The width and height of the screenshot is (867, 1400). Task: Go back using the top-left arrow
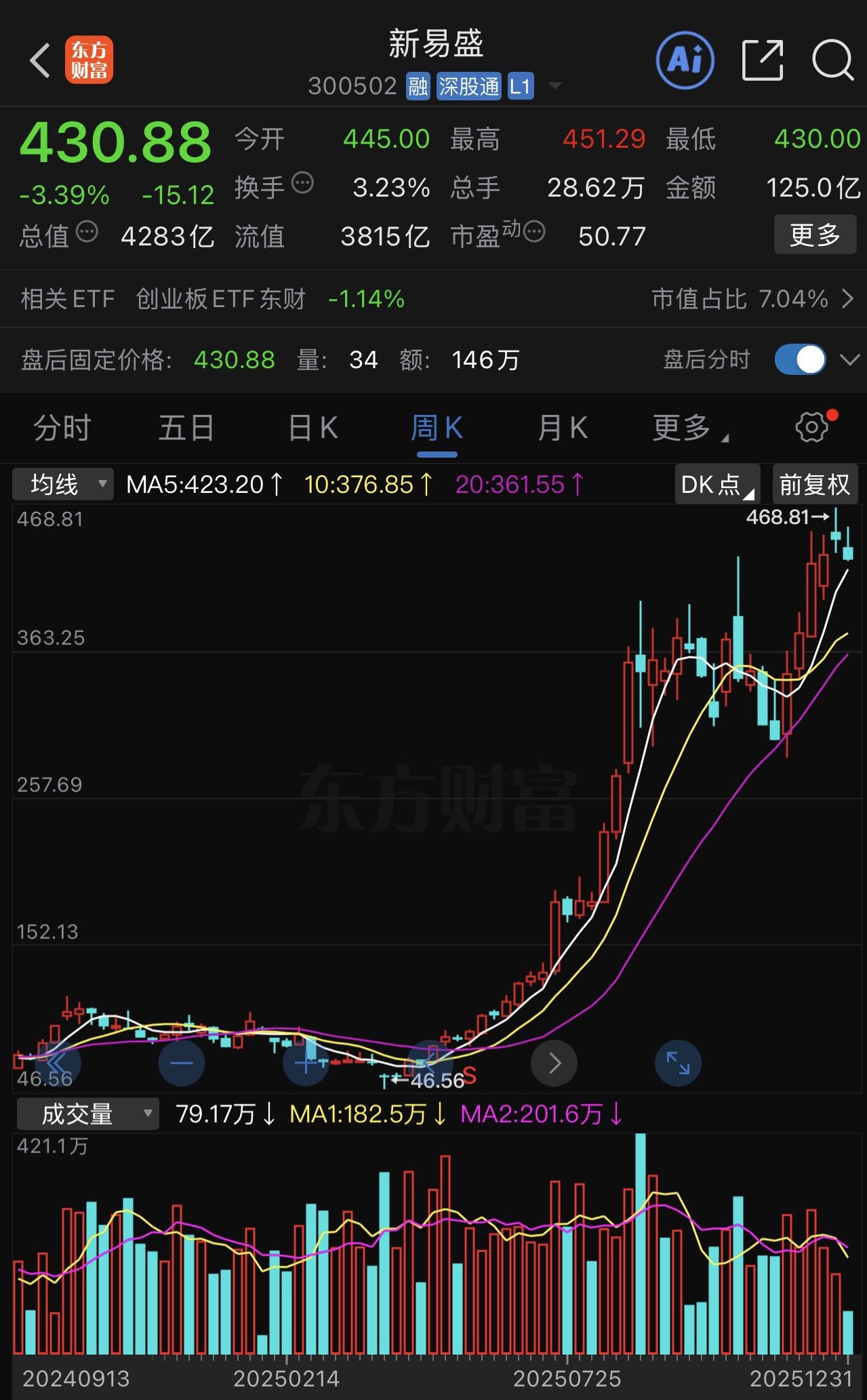[x=40, y=61]
